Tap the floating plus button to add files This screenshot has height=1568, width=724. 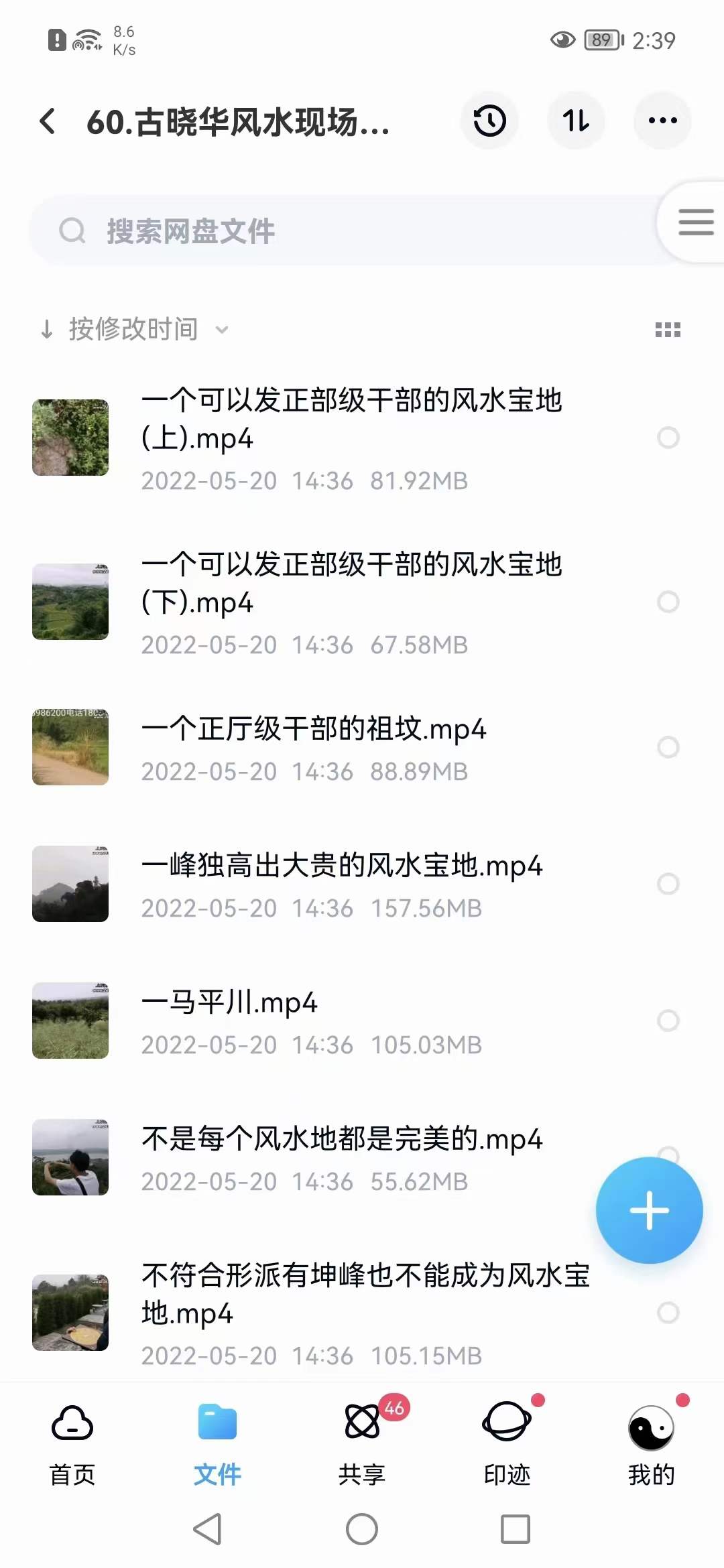pyautogui.click(x=648, y=1210)
